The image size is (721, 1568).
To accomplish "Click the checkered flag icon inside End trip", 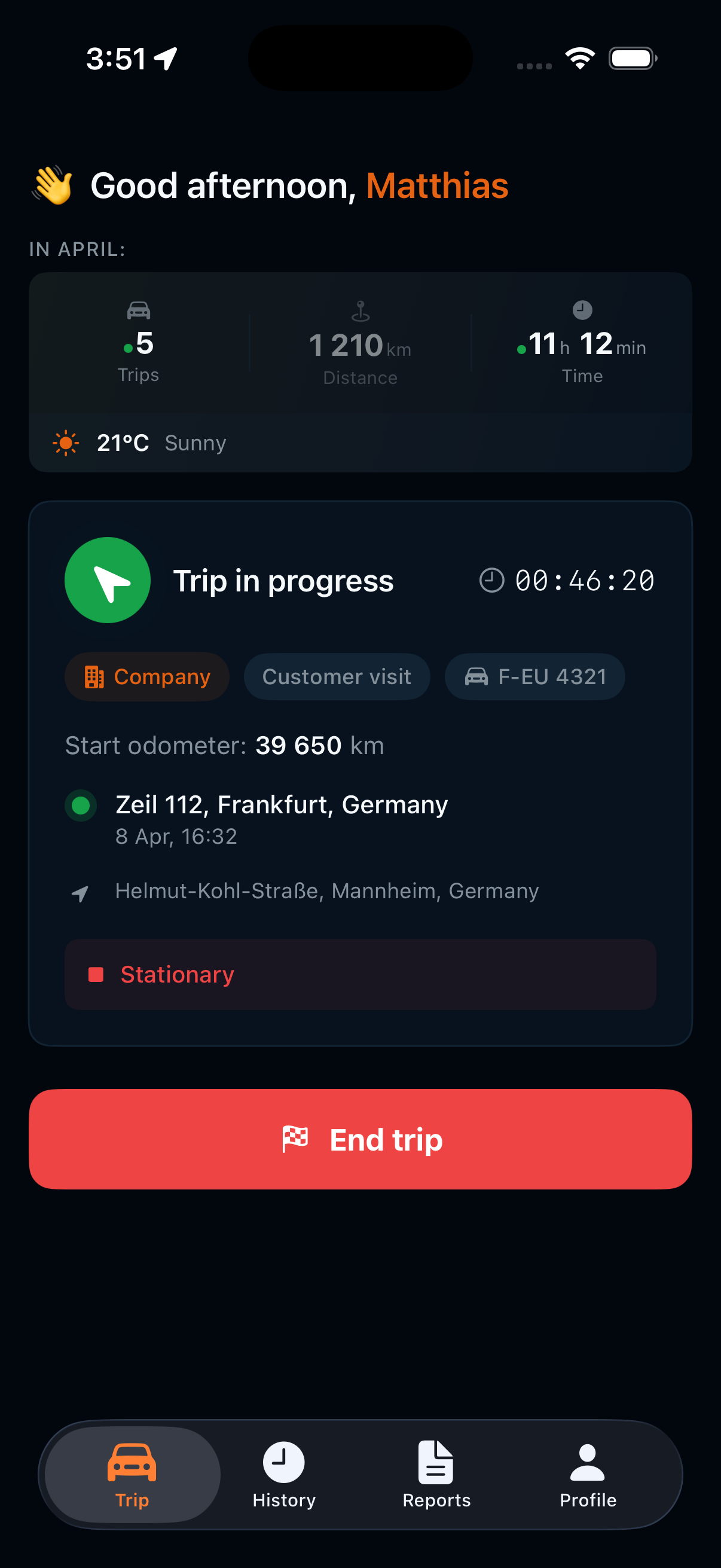I will (x=295, y=1138).
